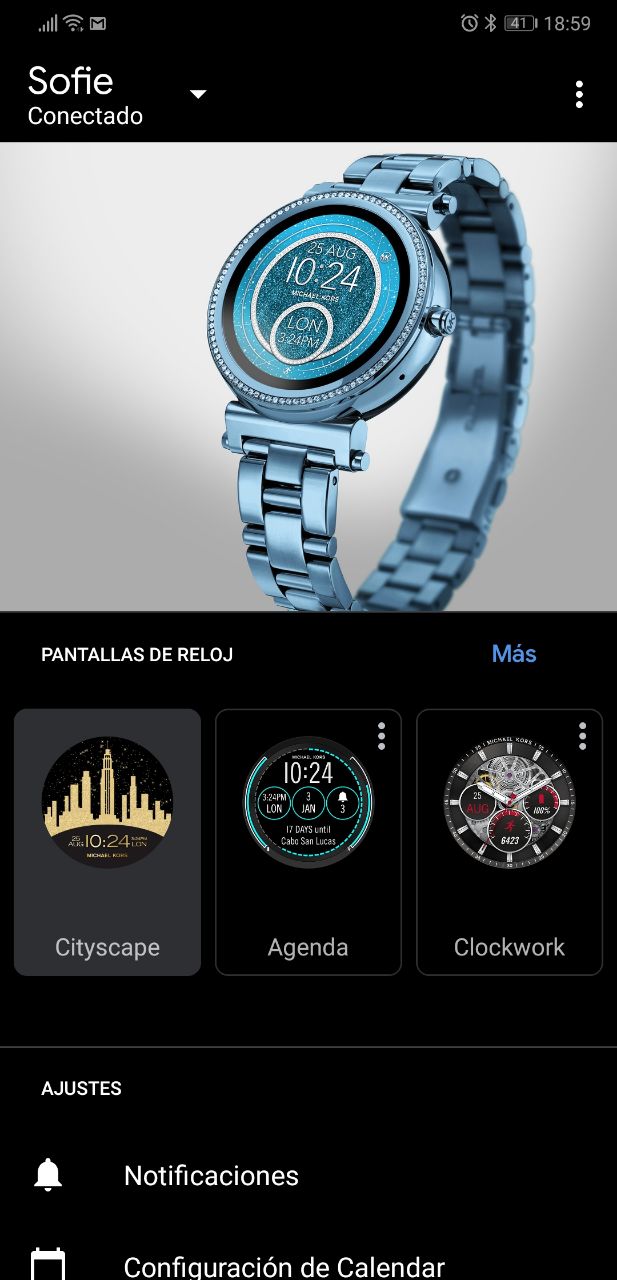Expand the Sofie device dropdown
The width and height of the screenshot is (617, 1280).
click(198, 94)
